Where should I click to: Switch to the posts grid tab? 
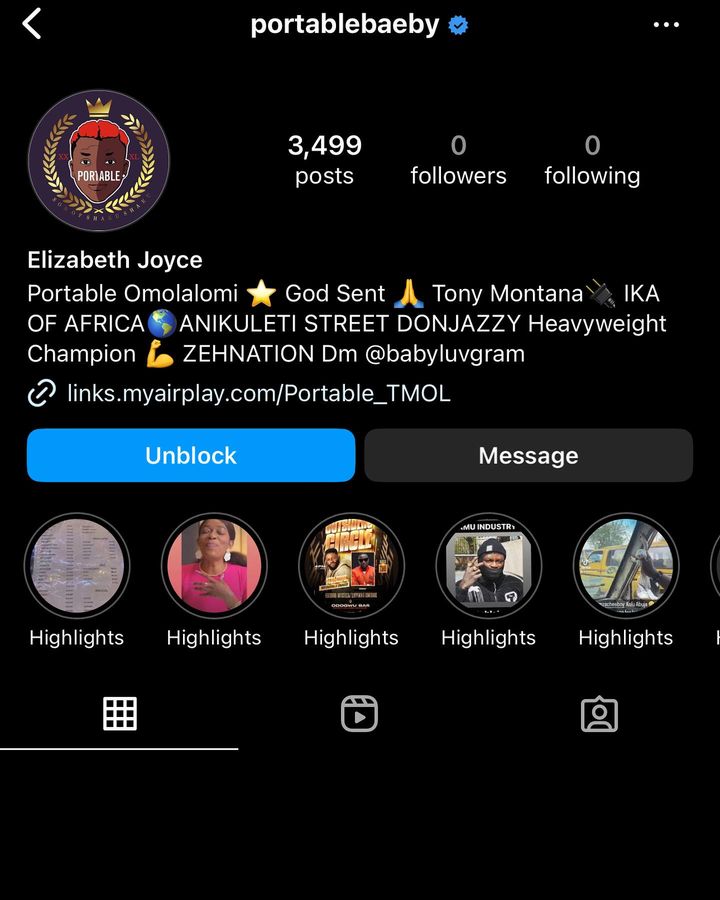pos(120,714)
